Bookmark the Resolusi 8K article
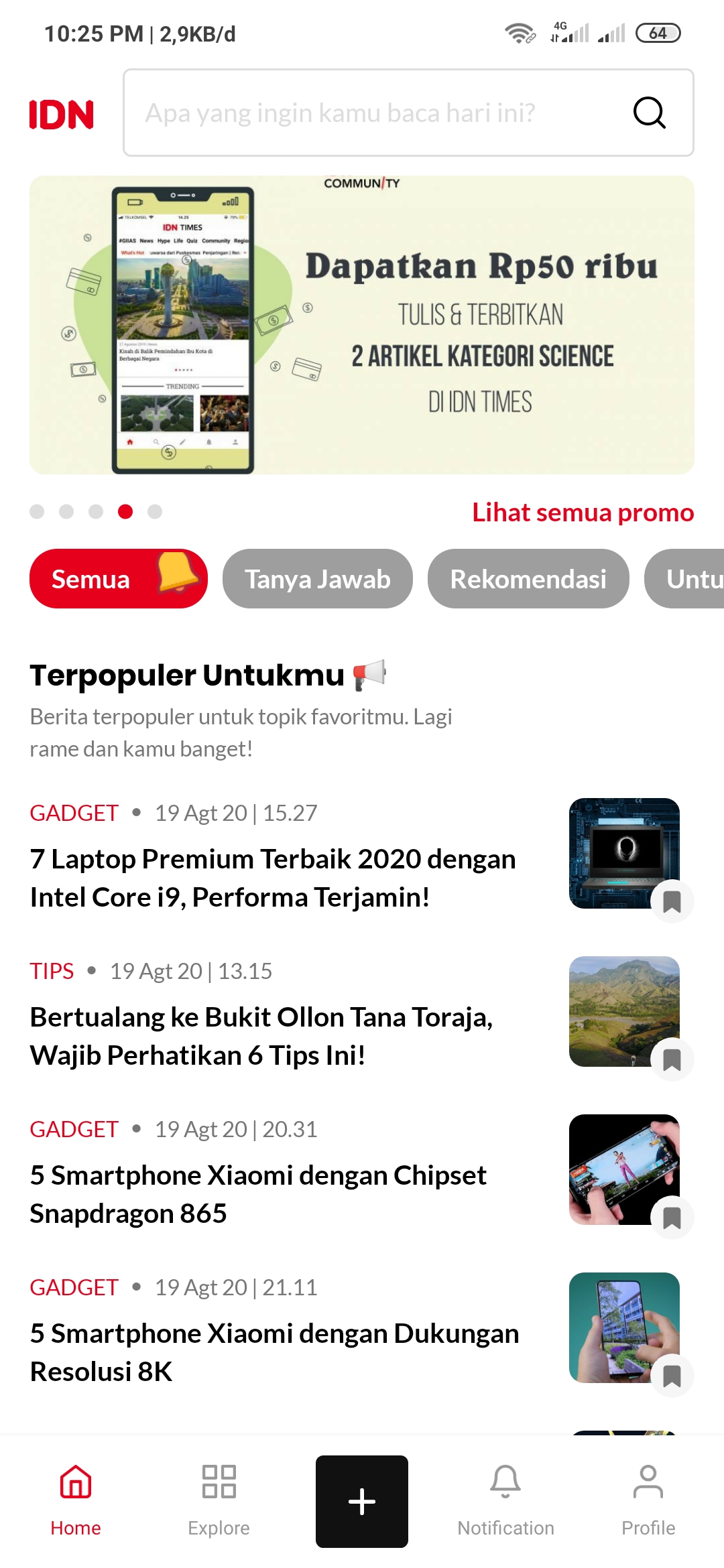Viewport: 724px width, 1568px height. point(672,1376)
